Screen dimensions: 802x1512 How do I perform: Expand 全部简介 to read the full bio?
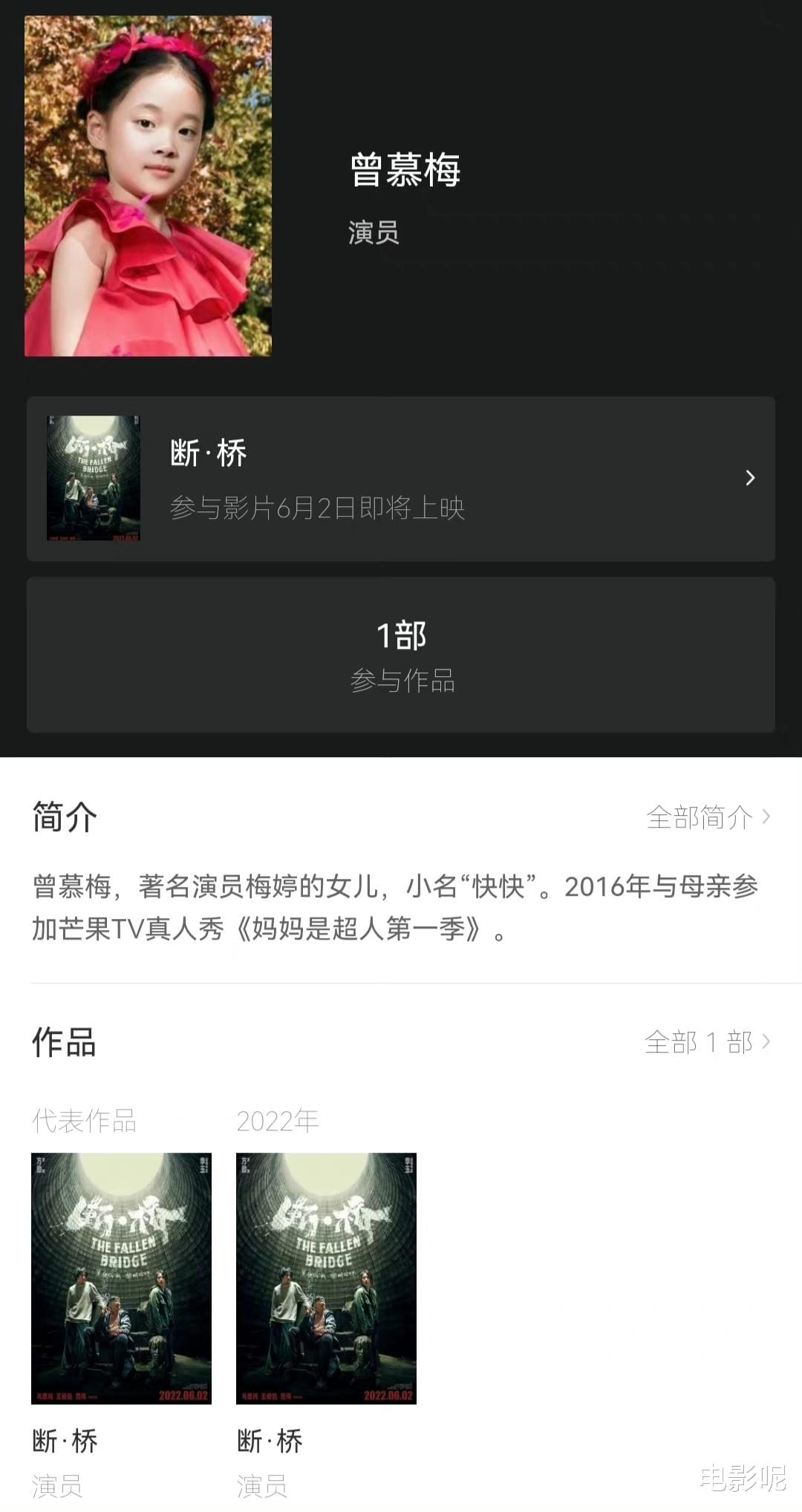pos(707,817)
